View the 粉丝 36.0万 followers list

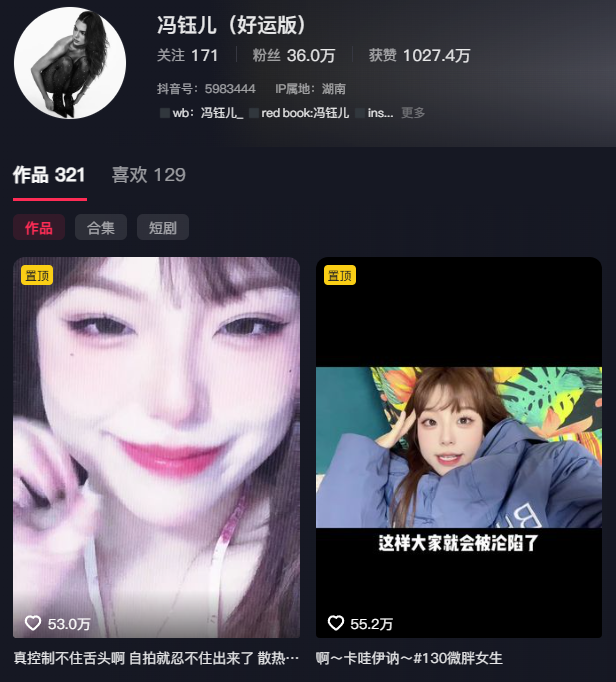coord(294,56)
